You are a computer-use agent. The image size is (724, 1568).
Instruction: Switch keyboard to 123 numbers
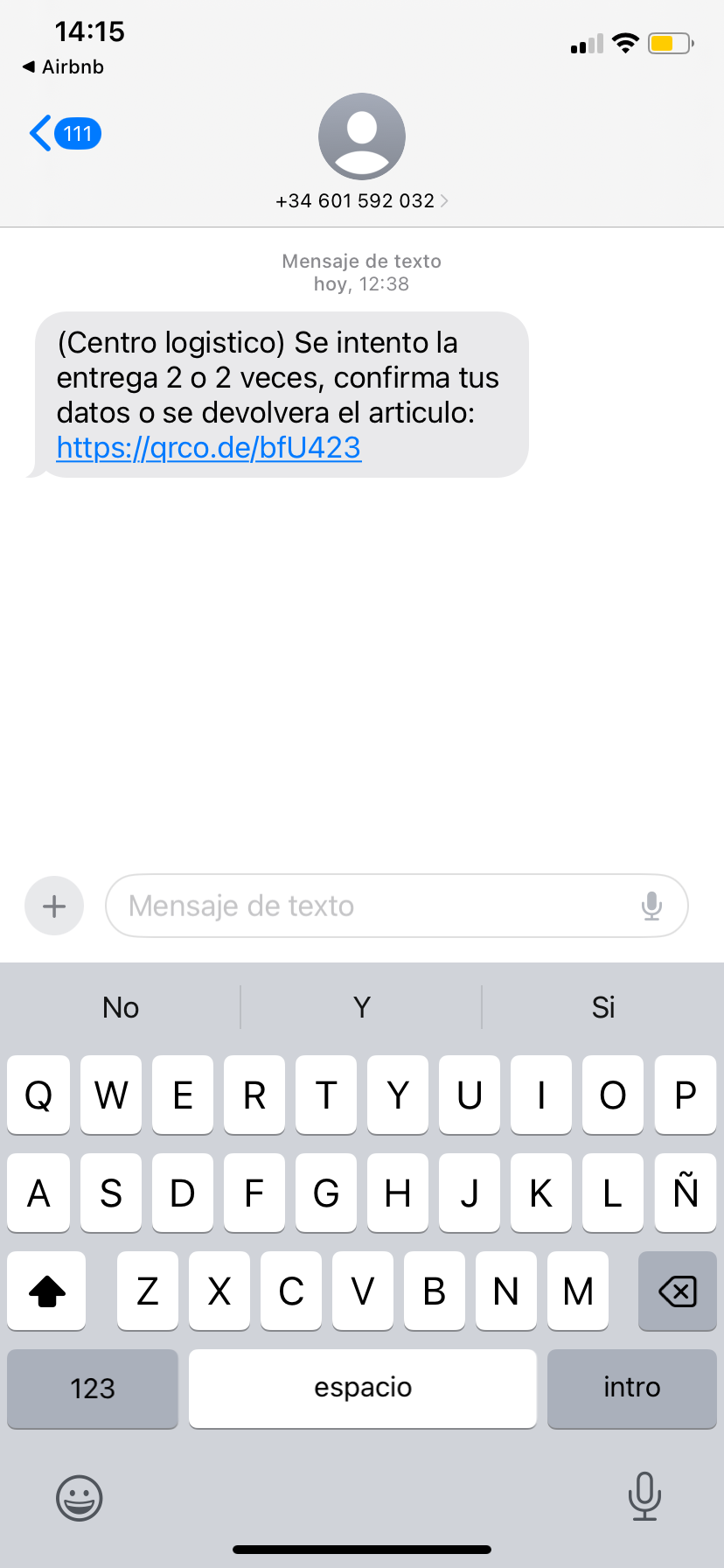coord(93,1388)
